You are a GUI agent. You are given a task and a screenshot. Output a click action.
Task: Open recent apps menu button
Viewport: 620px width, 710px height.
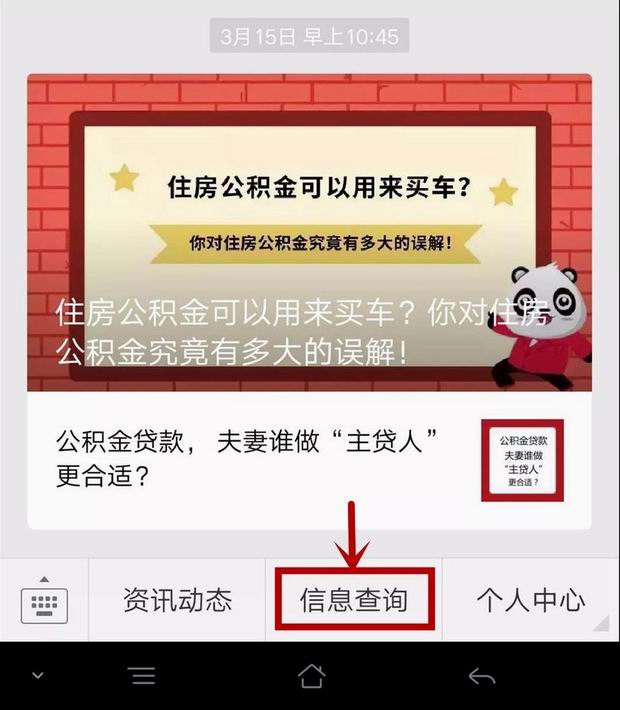(x=143, y=677)
